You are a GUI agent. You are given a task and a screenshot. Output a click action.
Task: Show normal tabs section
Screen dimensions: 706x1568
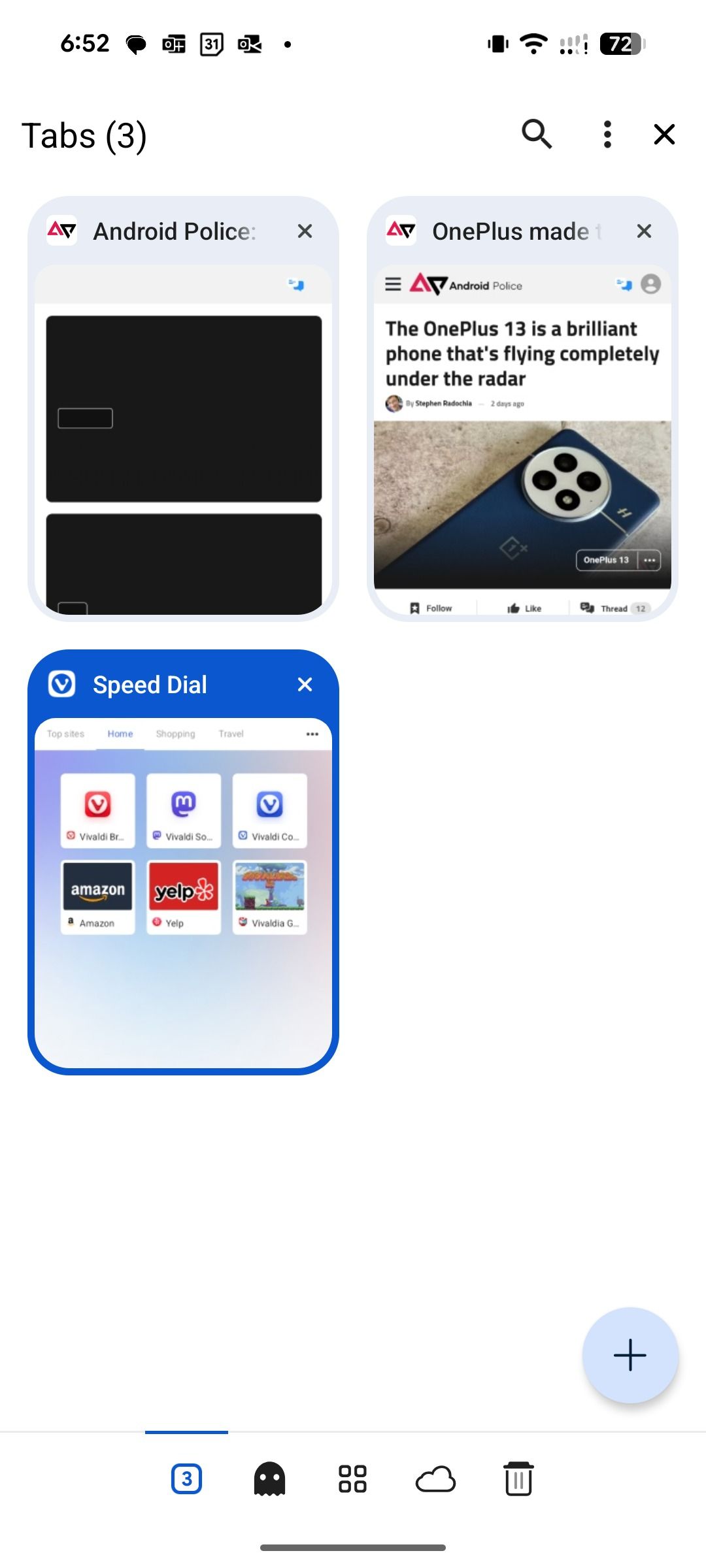[x=186, y=1479]
